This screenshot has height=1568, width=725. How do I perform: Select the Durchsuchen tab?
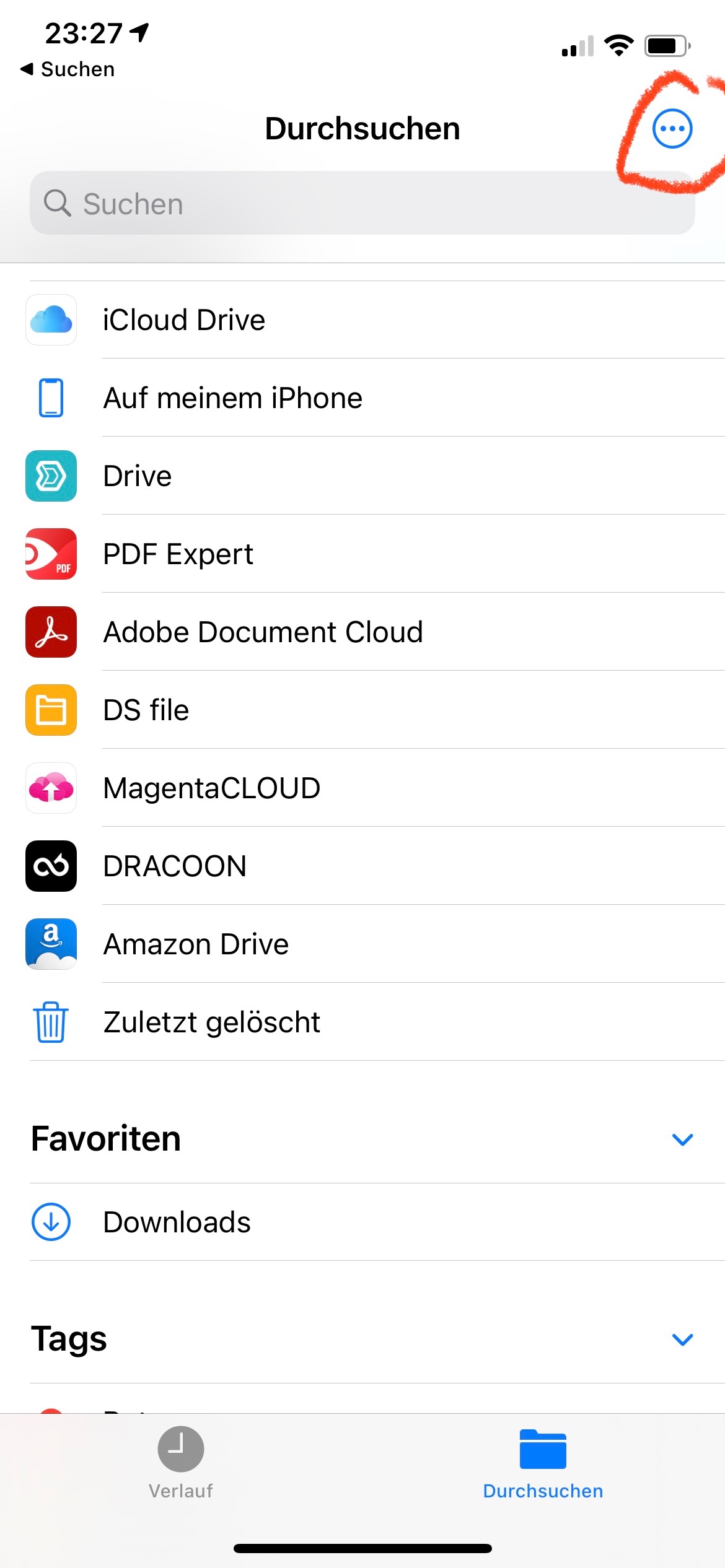pyautogui.click(x=543, y=1463)
